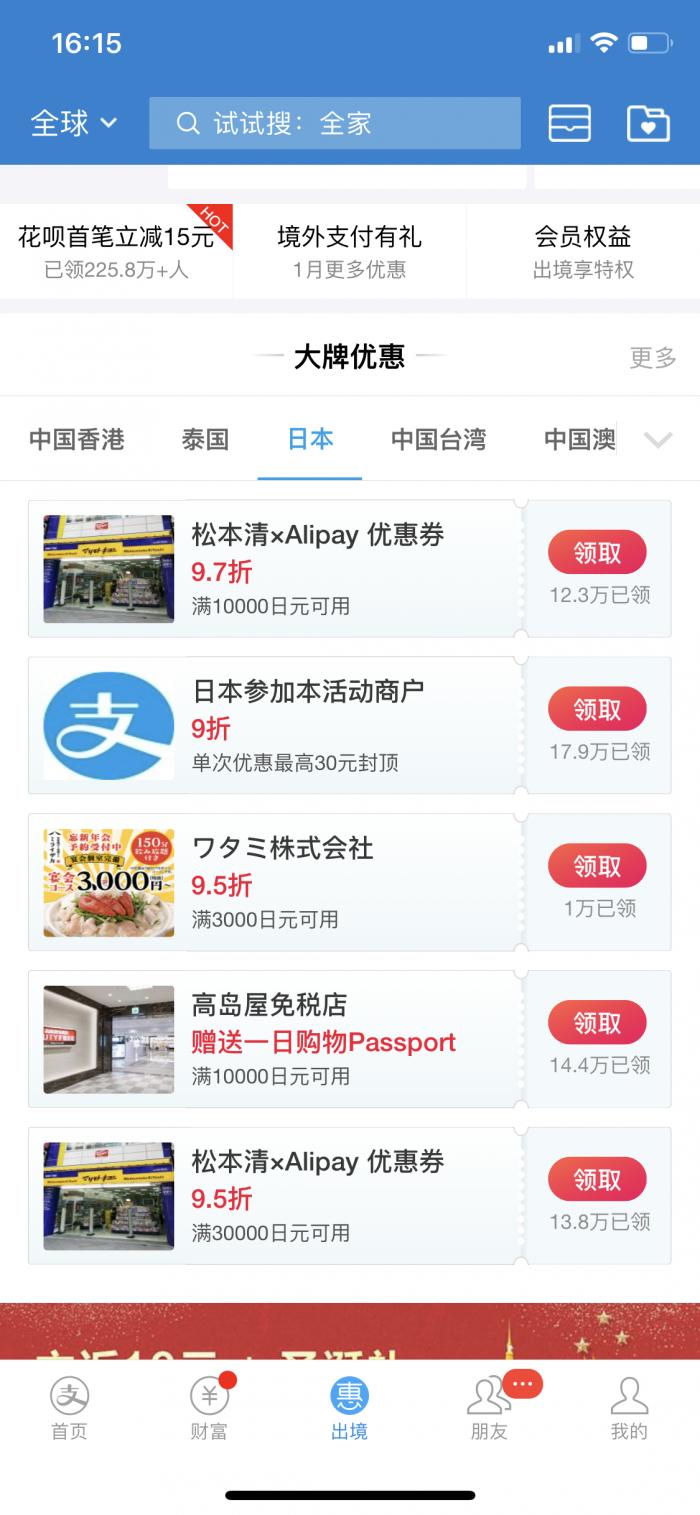Go to the 首页 home tab
Screen dimensions: 700x1515
coord(69,1408)
